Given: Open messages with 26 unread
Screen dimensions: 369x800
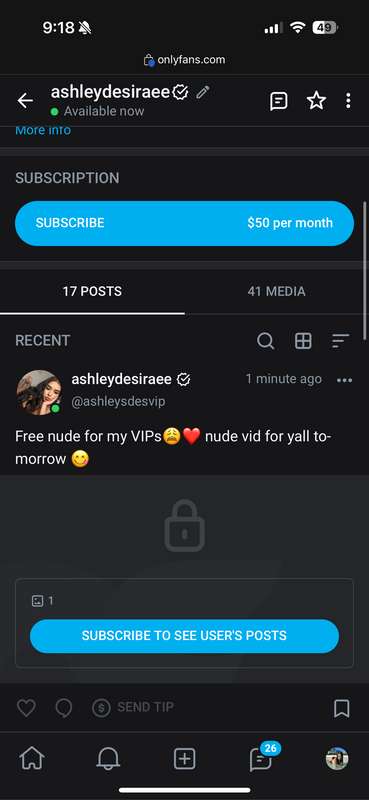Looking at the screenshot, I should [262, 758].
